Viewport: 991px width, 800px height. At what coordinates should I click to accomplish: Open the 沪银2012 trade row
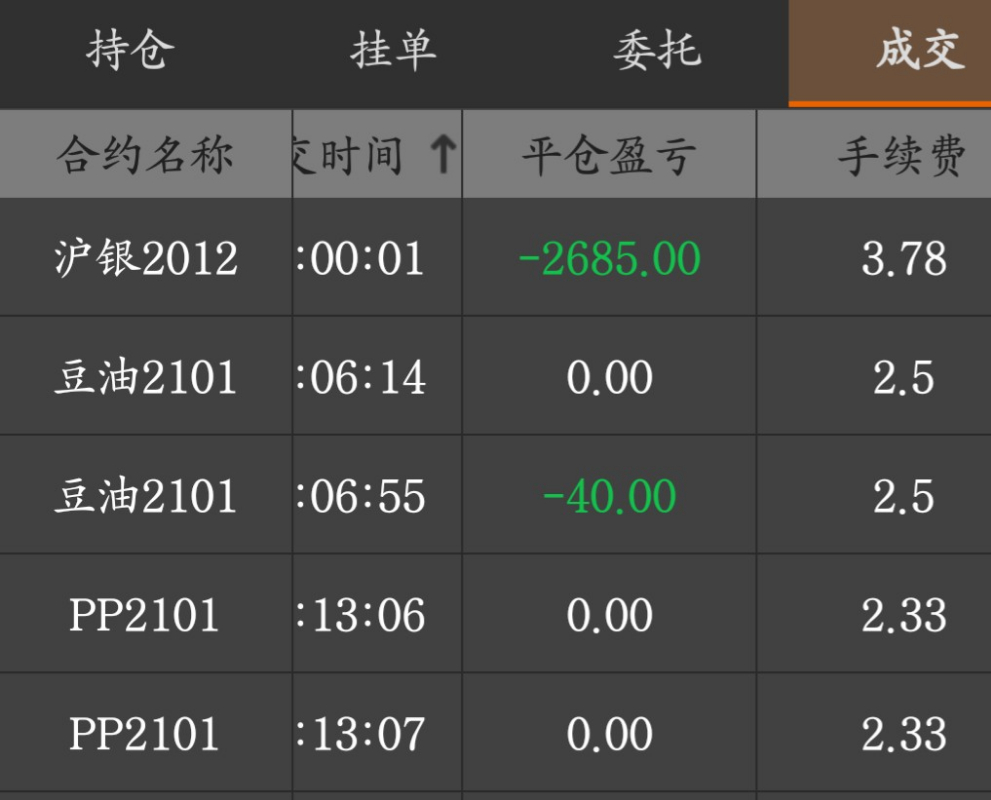coord(146,259)
